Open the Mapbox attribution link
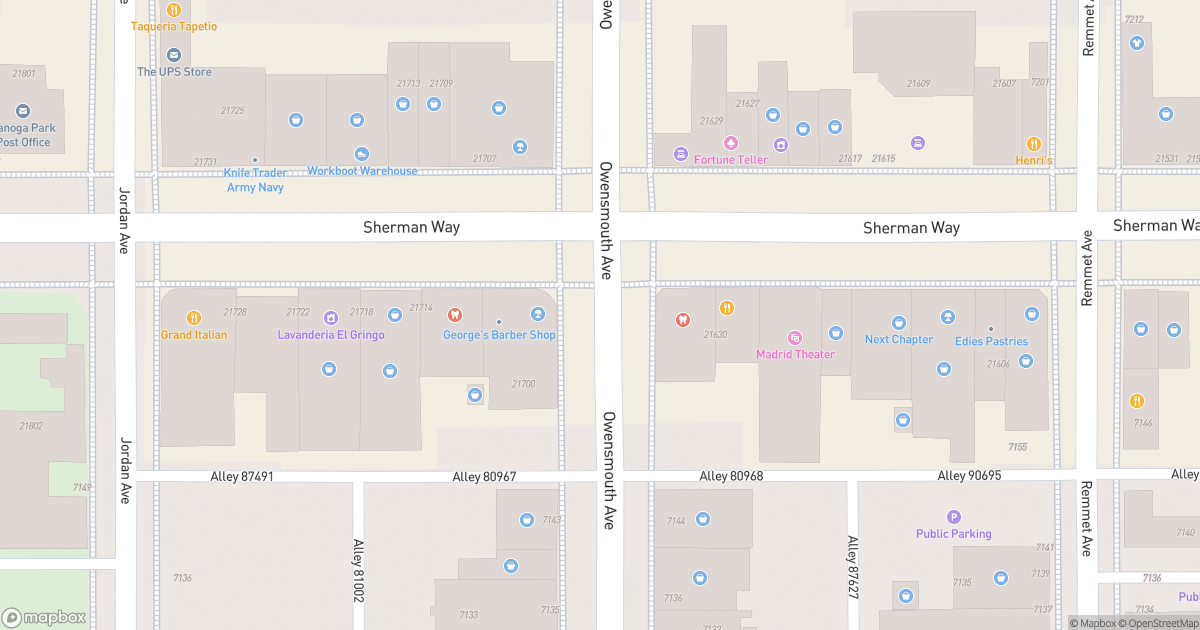Viewport: 1200px width, 630px height. pyautogui.click(x=1096, y=623)
